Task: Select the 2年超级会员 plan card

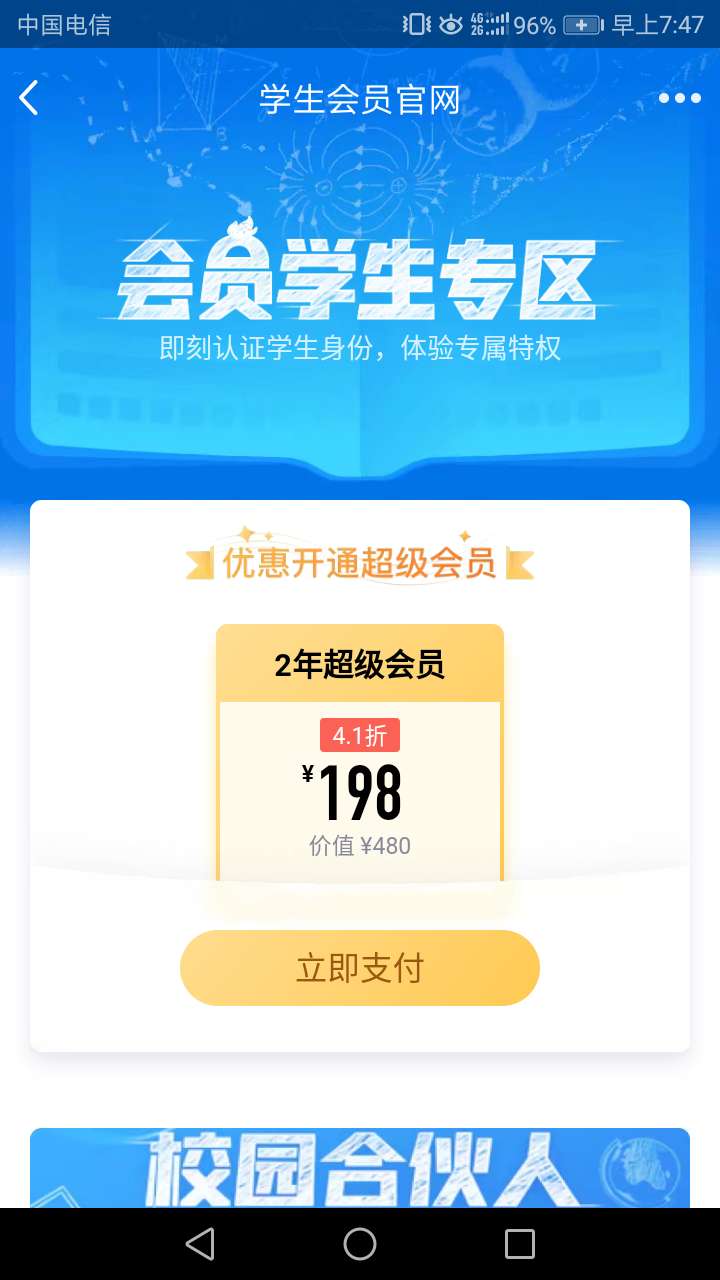Action: point(360,752)
